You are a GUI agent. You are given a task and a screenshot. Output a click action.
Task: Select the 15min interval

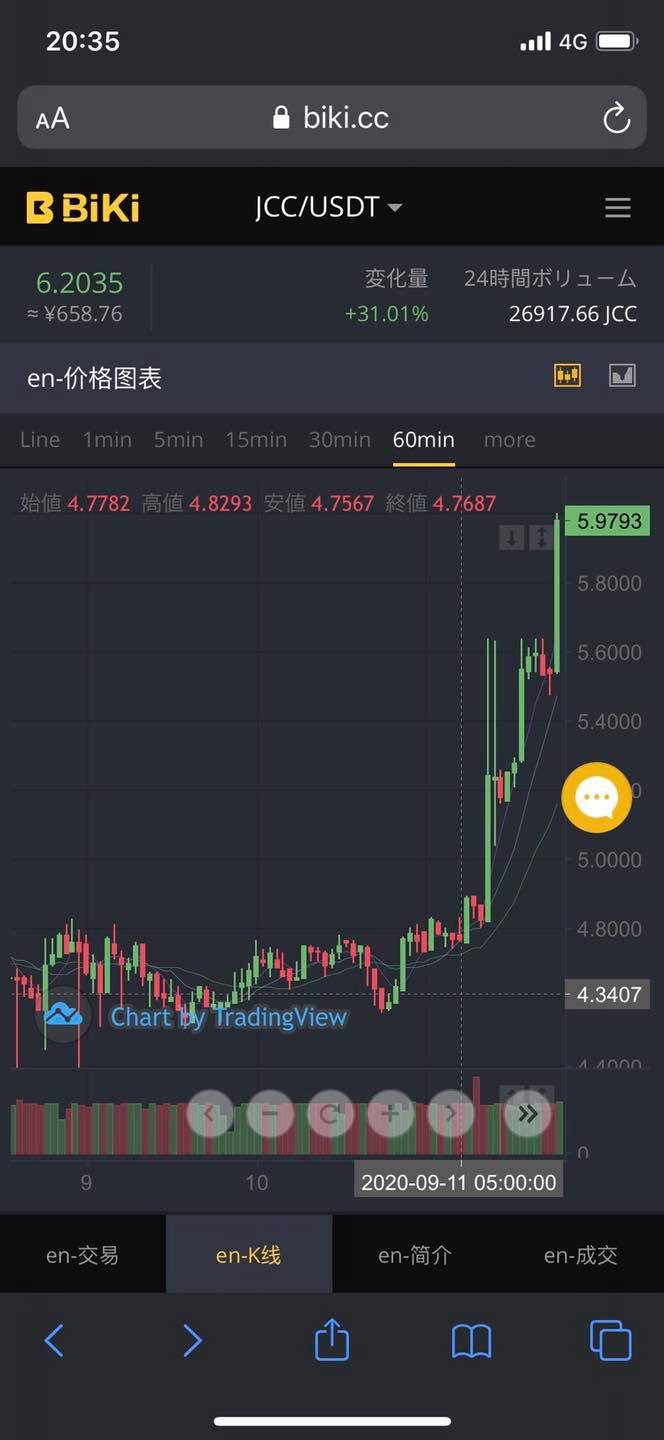tap(256, 440)
